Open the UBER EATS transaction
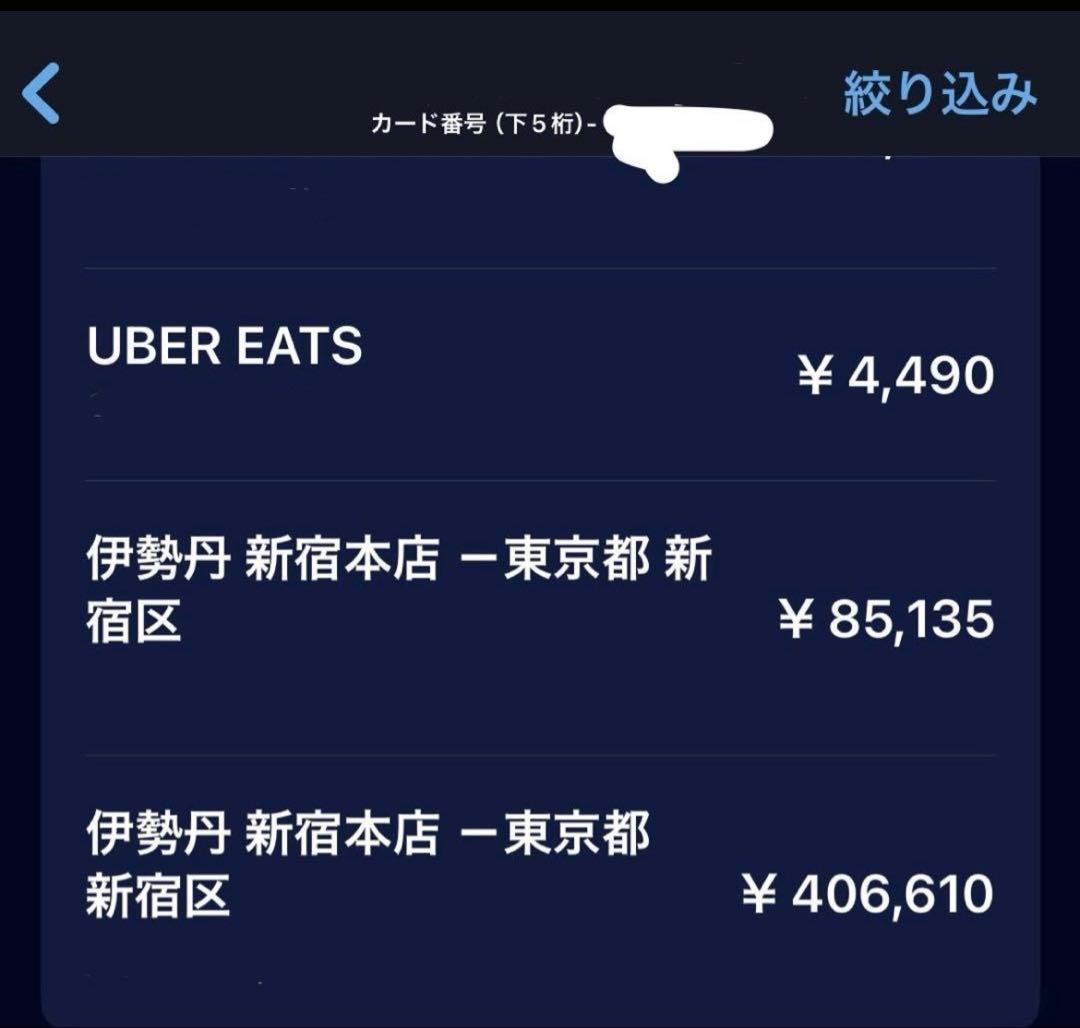This screenshot has height=1028, width=1080. (x=540, y=372)
